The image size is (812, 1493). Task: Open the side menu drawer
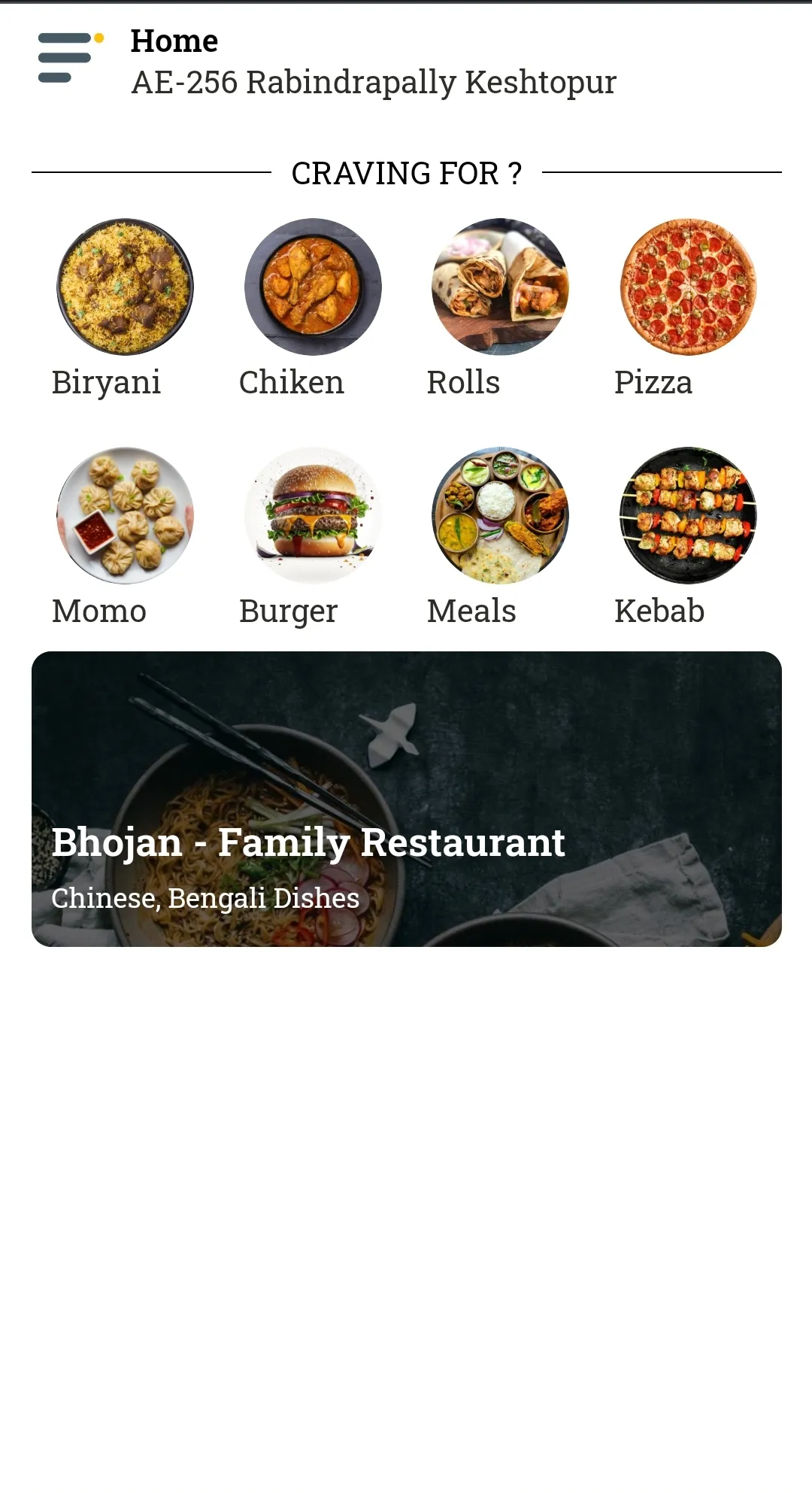click(x=66, y=58)
